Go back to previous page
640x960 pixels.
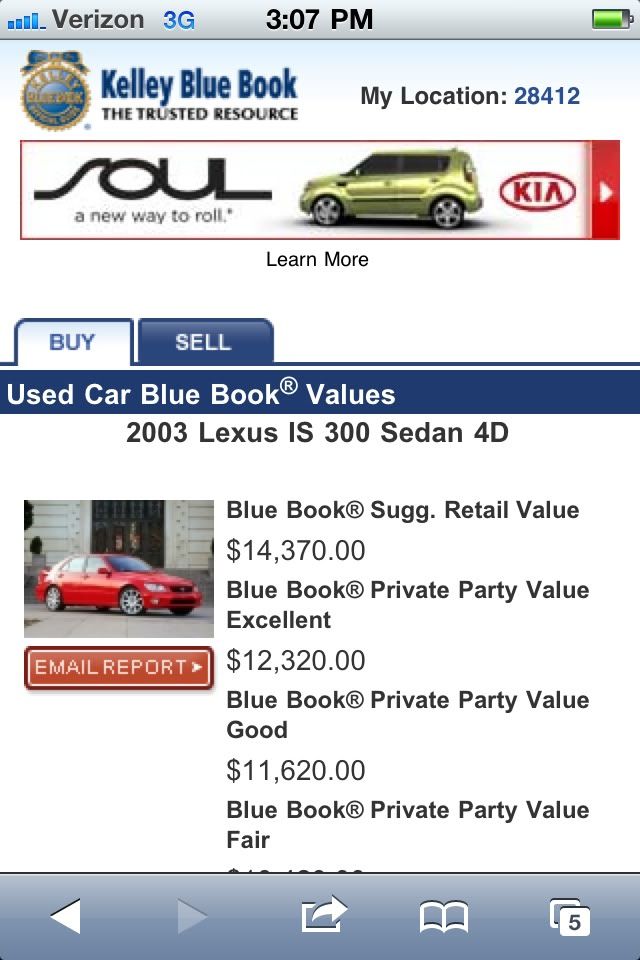coord(66,915)
